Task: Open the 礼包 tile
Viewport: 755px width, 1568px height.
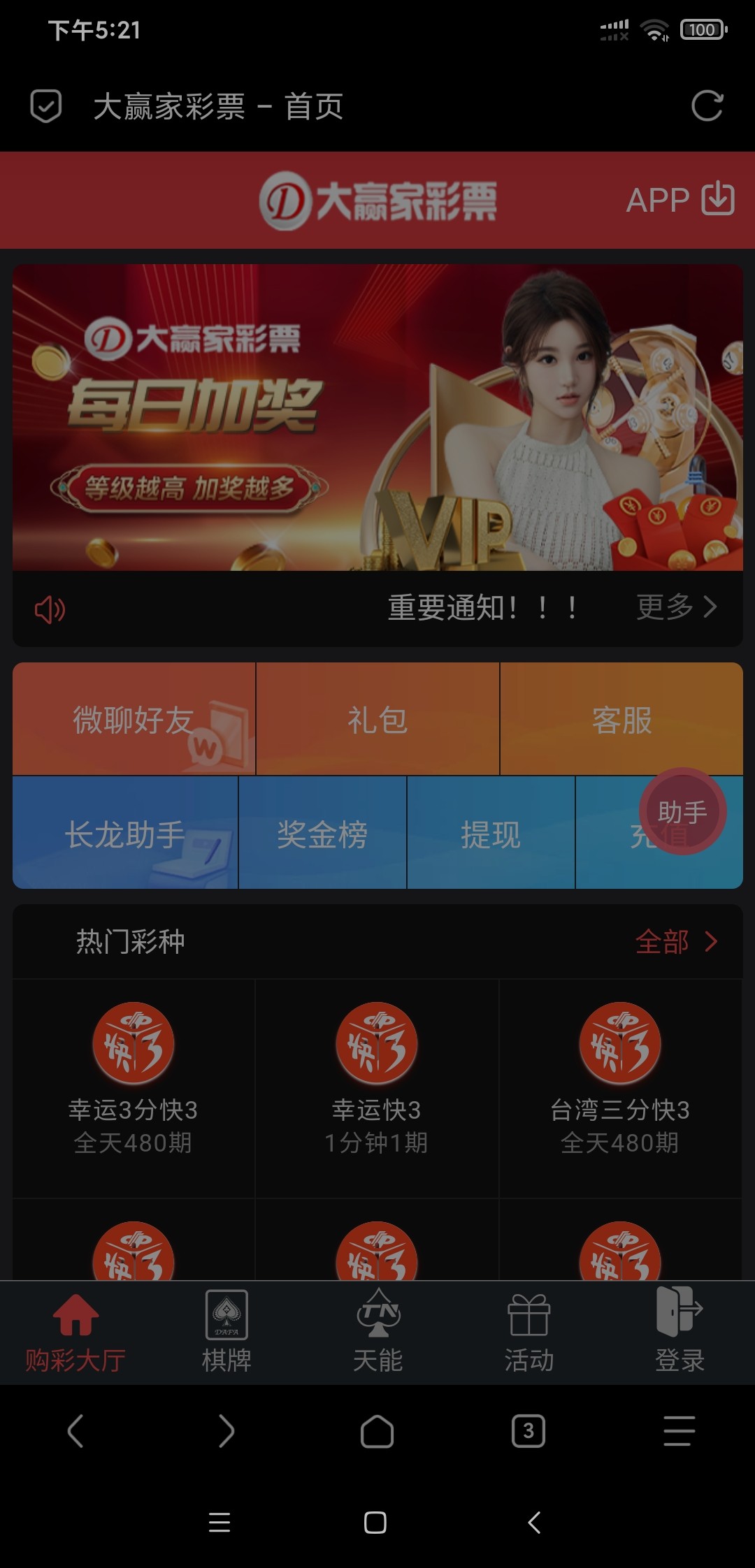Action: 377,720
